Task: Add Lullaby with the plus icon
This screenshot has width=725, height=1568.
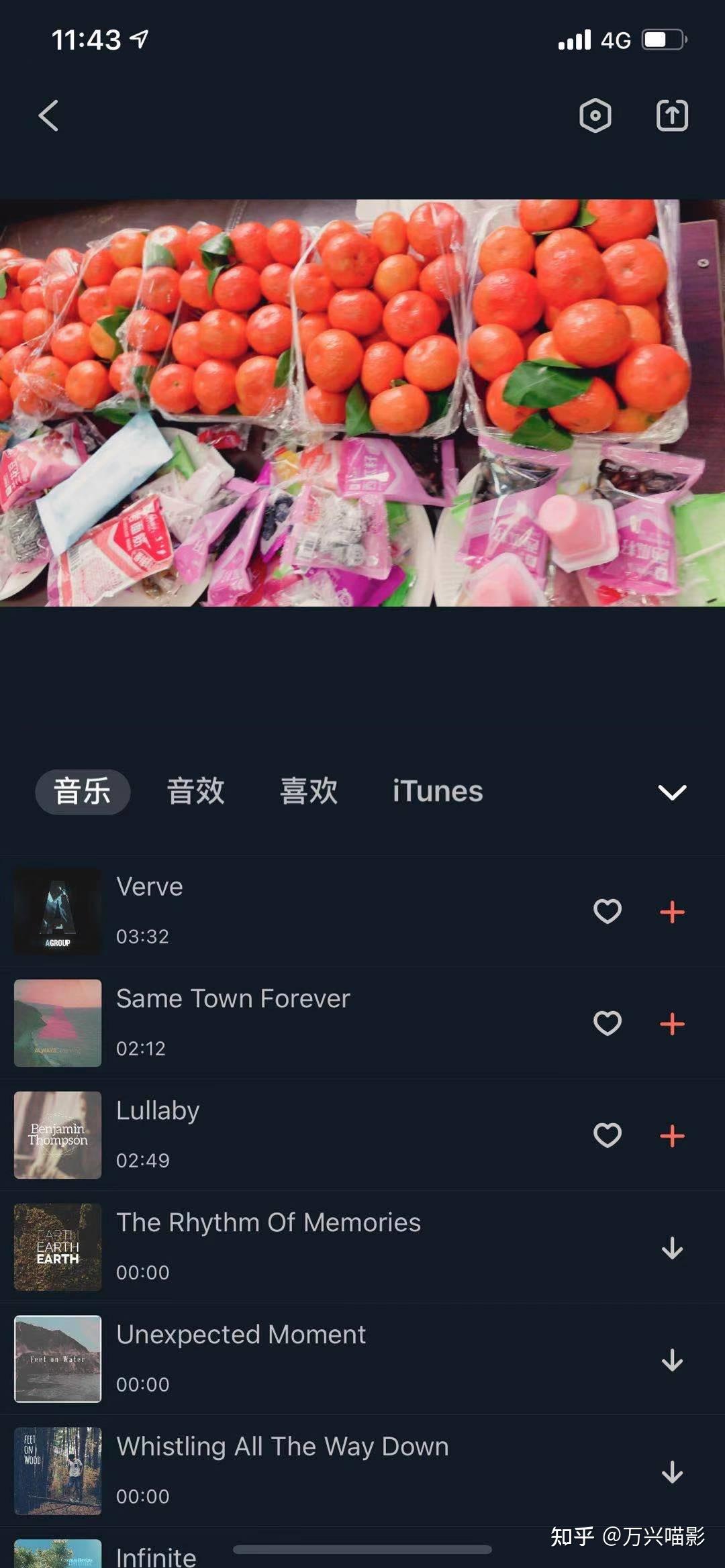Action: tap(672, 1136)
